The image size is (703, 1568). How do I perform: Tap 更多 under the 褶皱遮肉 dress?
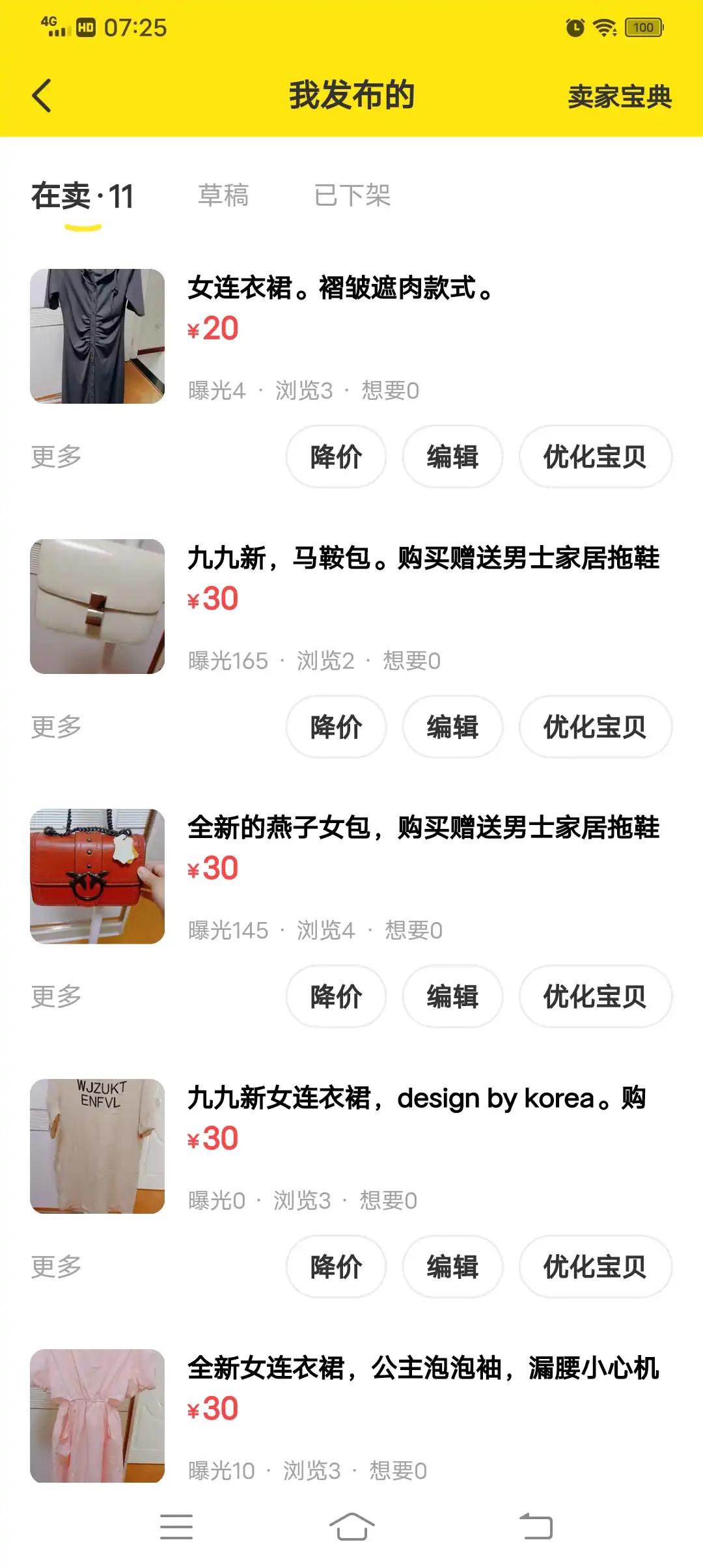(57, 456)
